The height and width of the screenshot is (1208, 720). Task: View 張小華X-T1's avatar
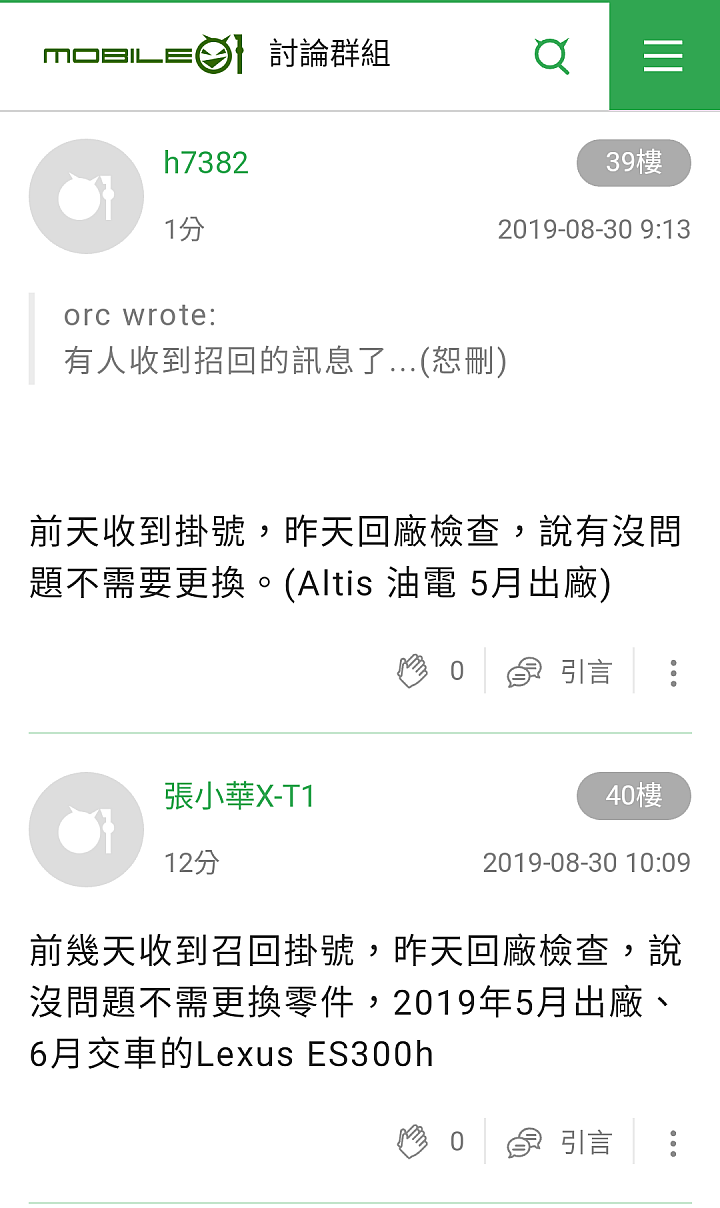coord(86,829)
